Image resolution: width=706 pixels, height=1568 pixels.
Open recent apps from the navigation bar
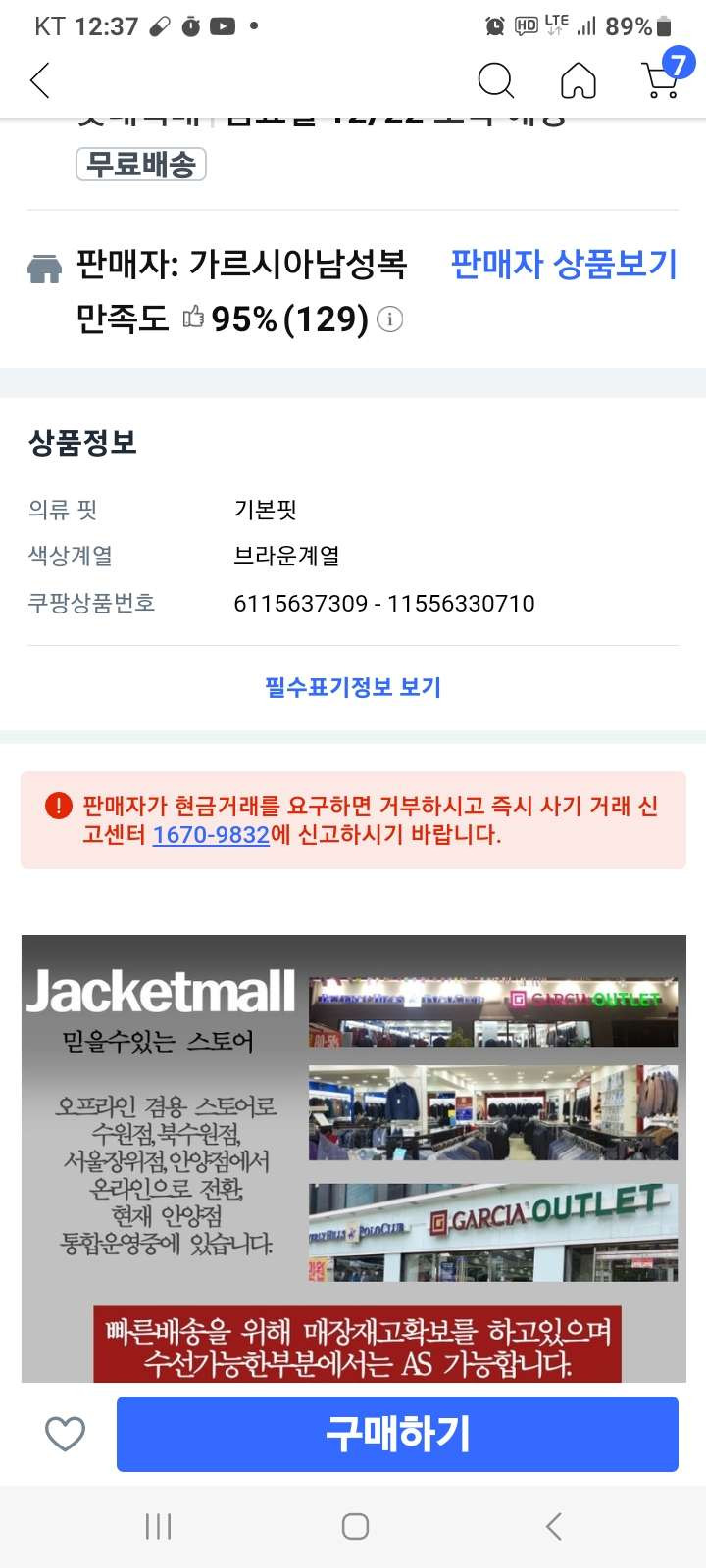point(158,1526)
